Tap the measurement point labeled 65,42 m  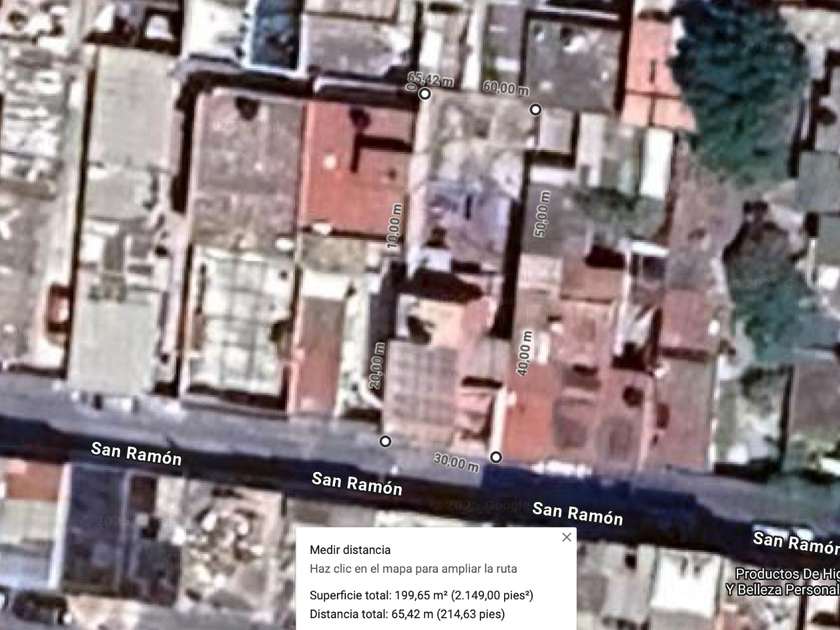point(425,94)
